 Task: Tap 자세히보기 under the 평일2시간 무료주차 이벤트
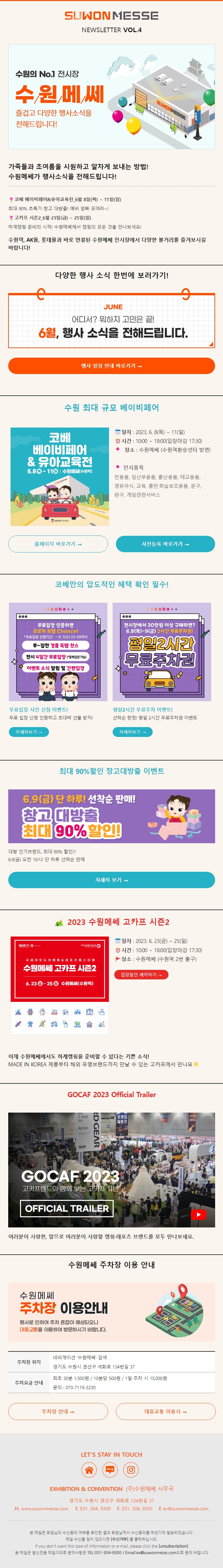point(132,732)
